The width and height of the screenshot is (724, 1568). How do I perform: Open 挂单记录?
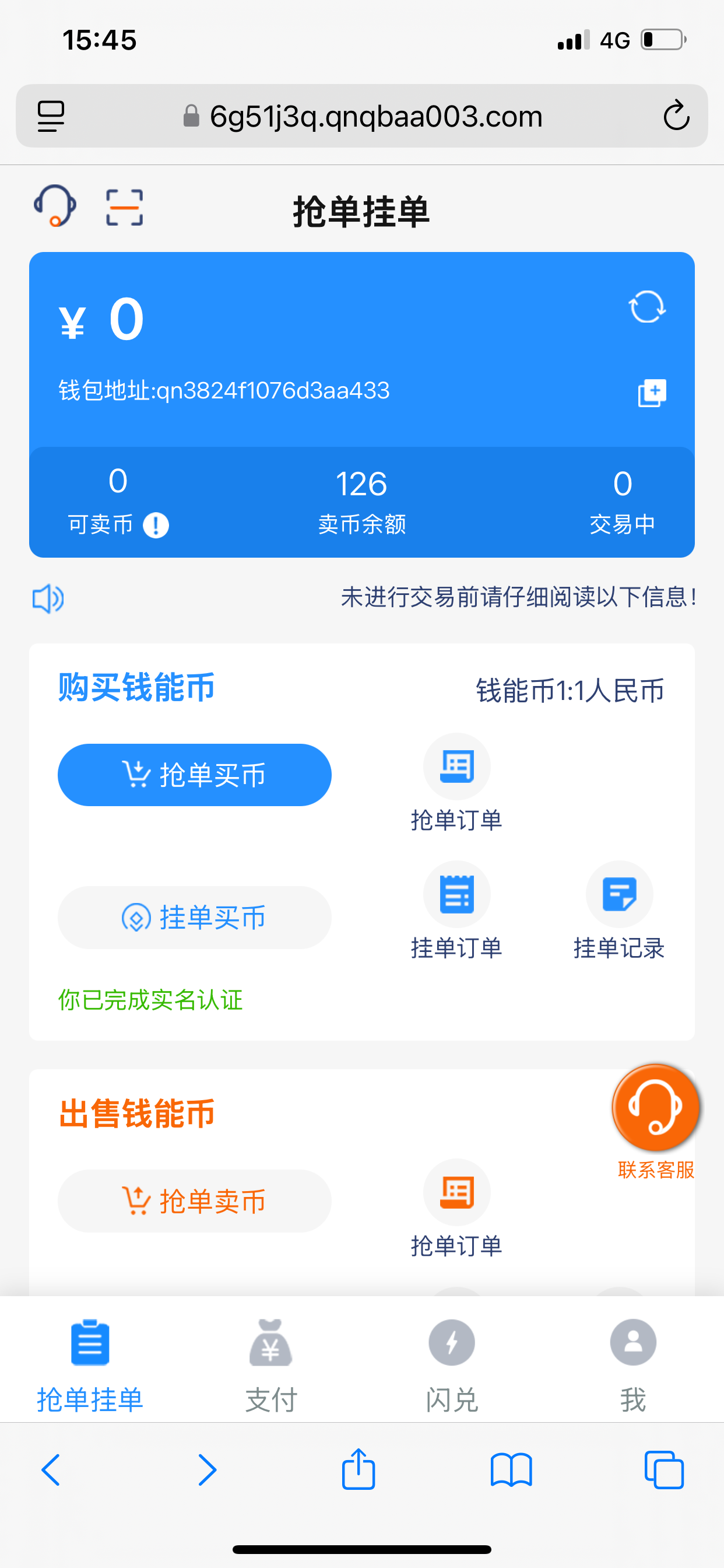618,910
